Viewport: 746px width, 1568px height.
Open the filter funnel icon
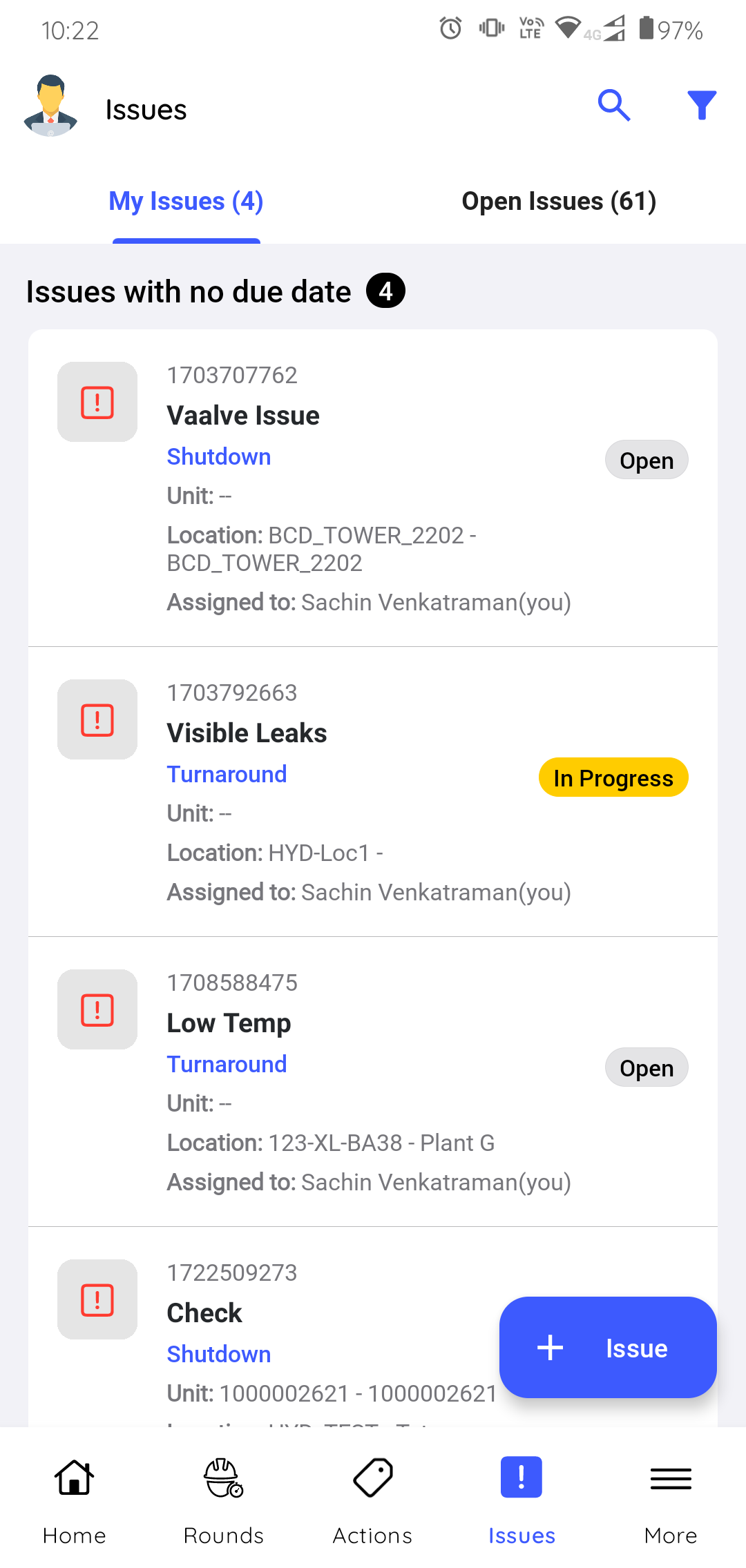pyautogui.click(x=702, y=106)
